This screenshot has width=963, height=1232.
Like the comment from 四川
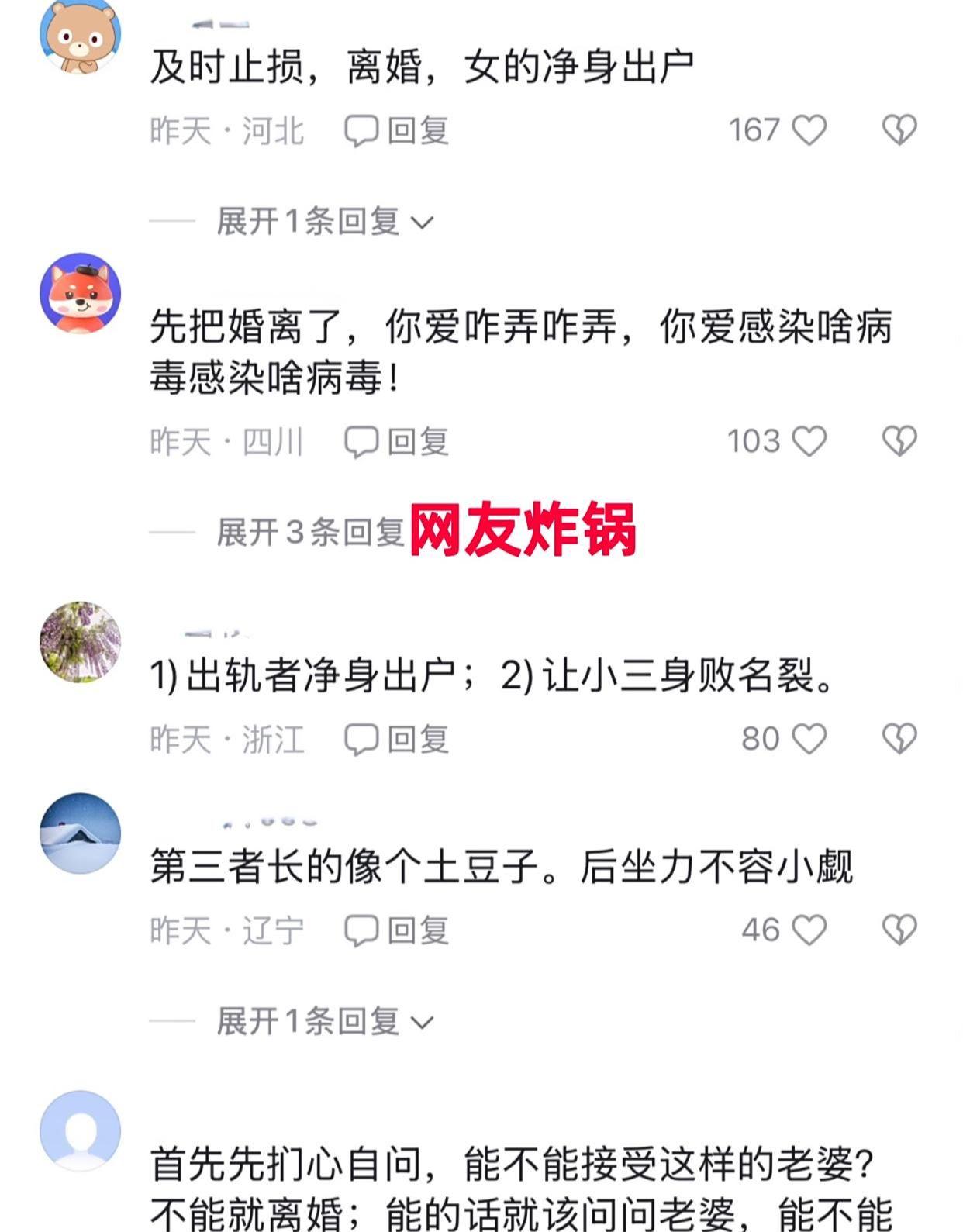pyautogui.click(x=809, y=442)
